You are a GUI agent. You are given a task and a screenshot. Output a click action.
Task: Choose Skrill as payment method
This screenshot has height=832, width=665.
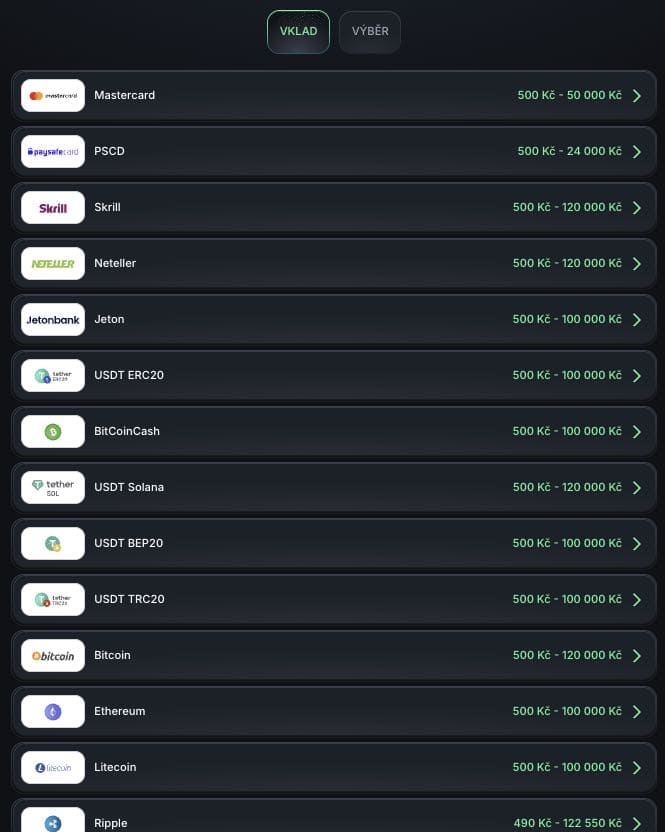(334, 208)
